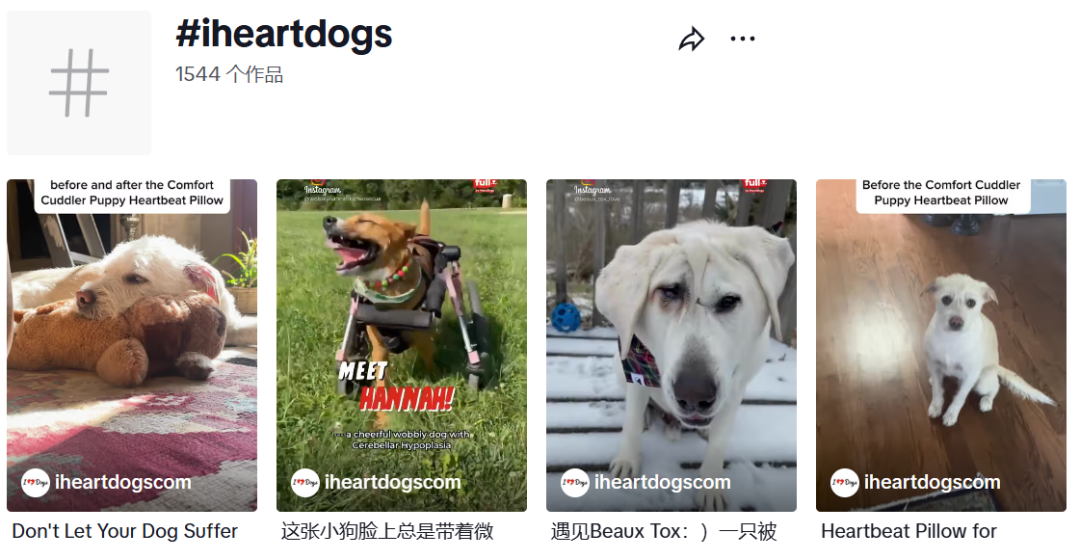Share the #iheartdogs hashtag page

691,39
